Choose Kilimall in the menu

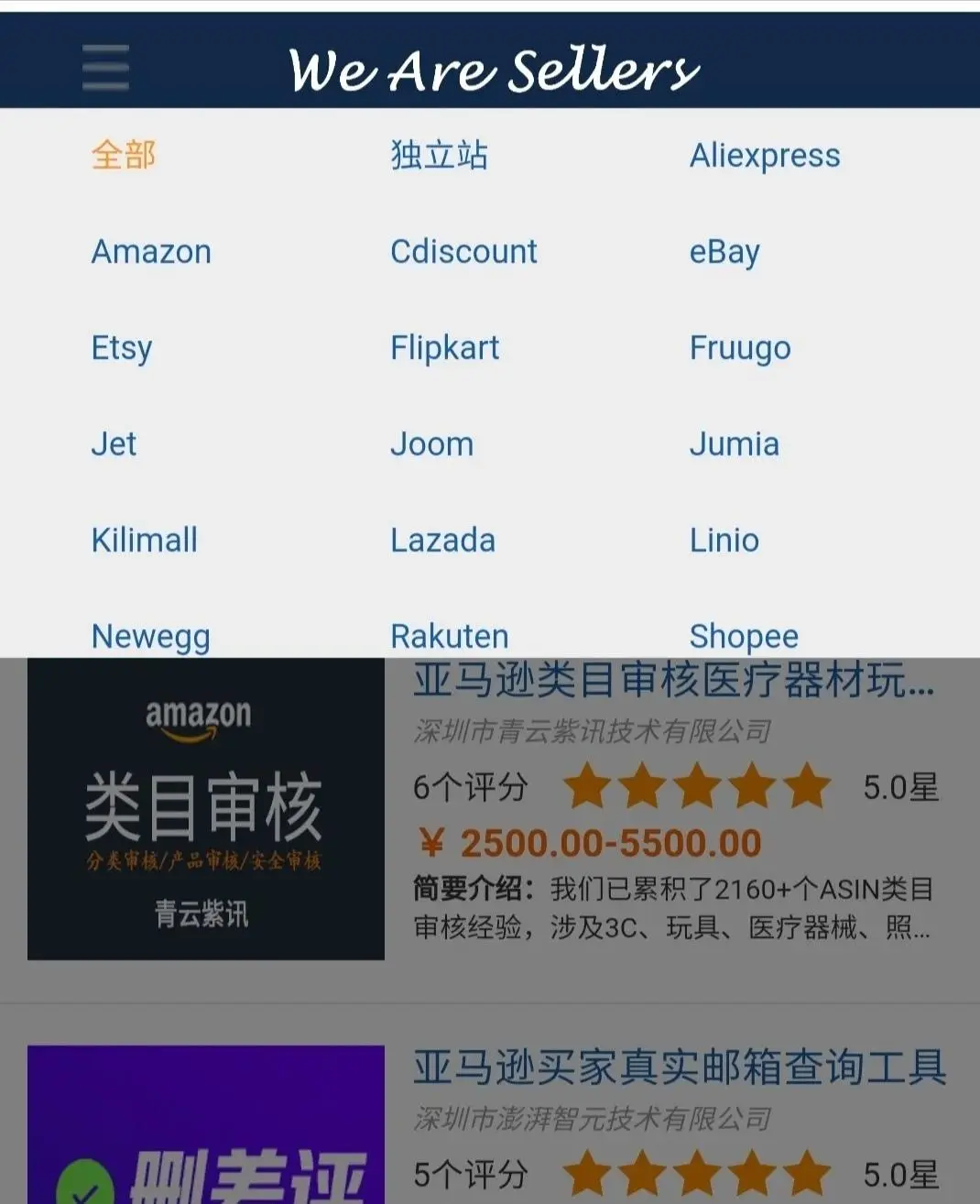point(144,541)
